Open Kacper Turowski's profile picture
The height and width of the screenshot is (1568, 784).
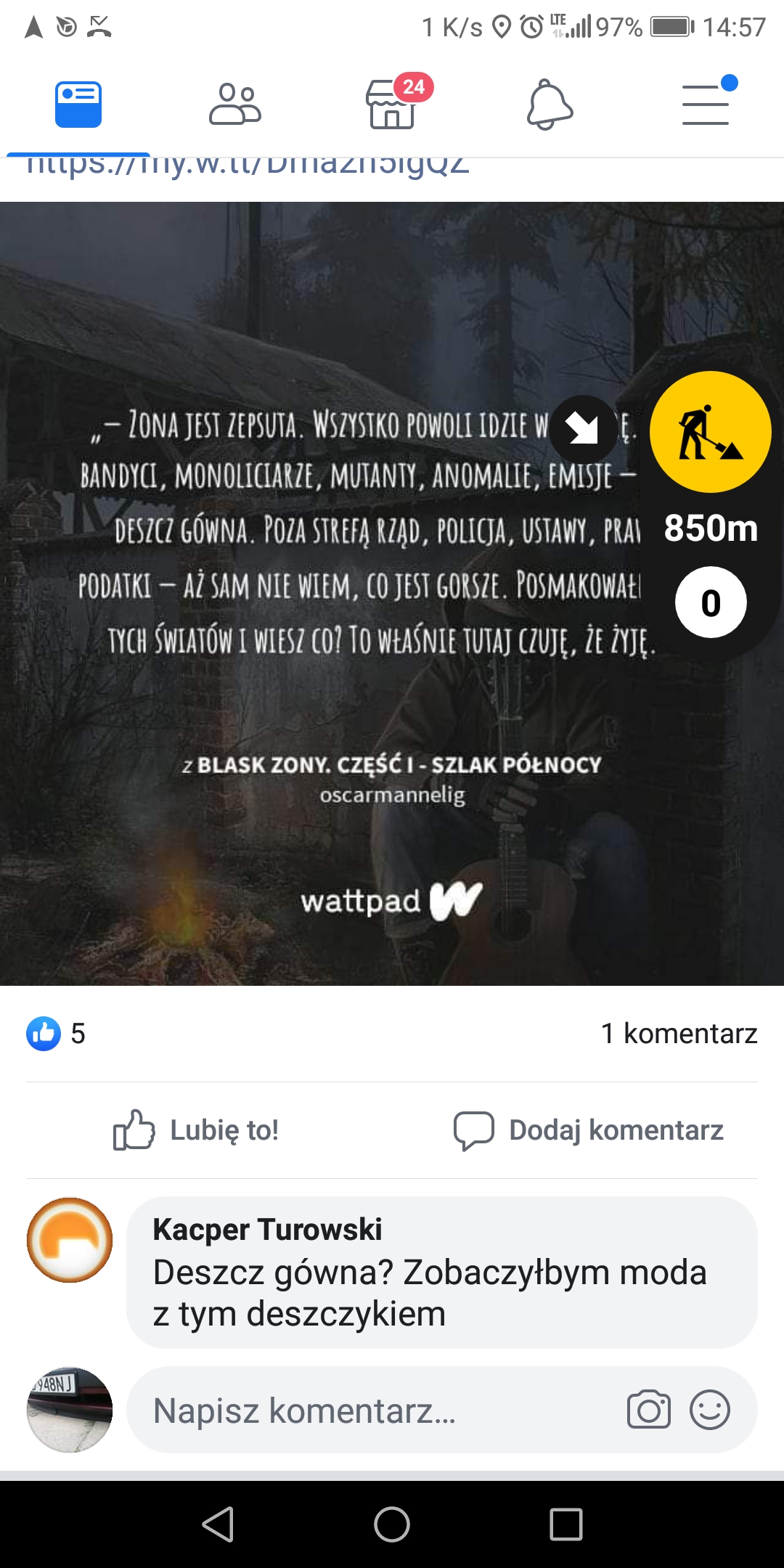70,1240
